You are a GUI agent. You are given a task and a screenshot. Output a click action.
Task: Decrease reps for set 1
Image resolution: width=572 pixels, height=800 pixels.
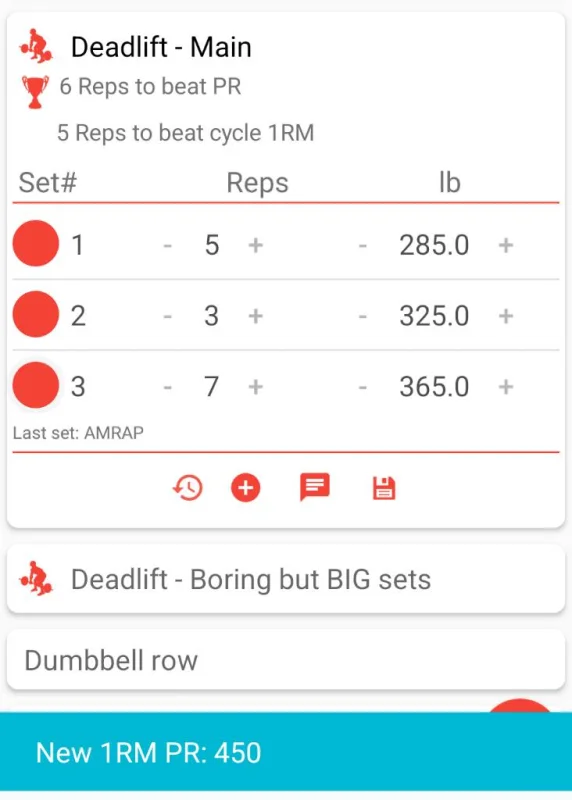pyautogui.click(x=167, y=245)
